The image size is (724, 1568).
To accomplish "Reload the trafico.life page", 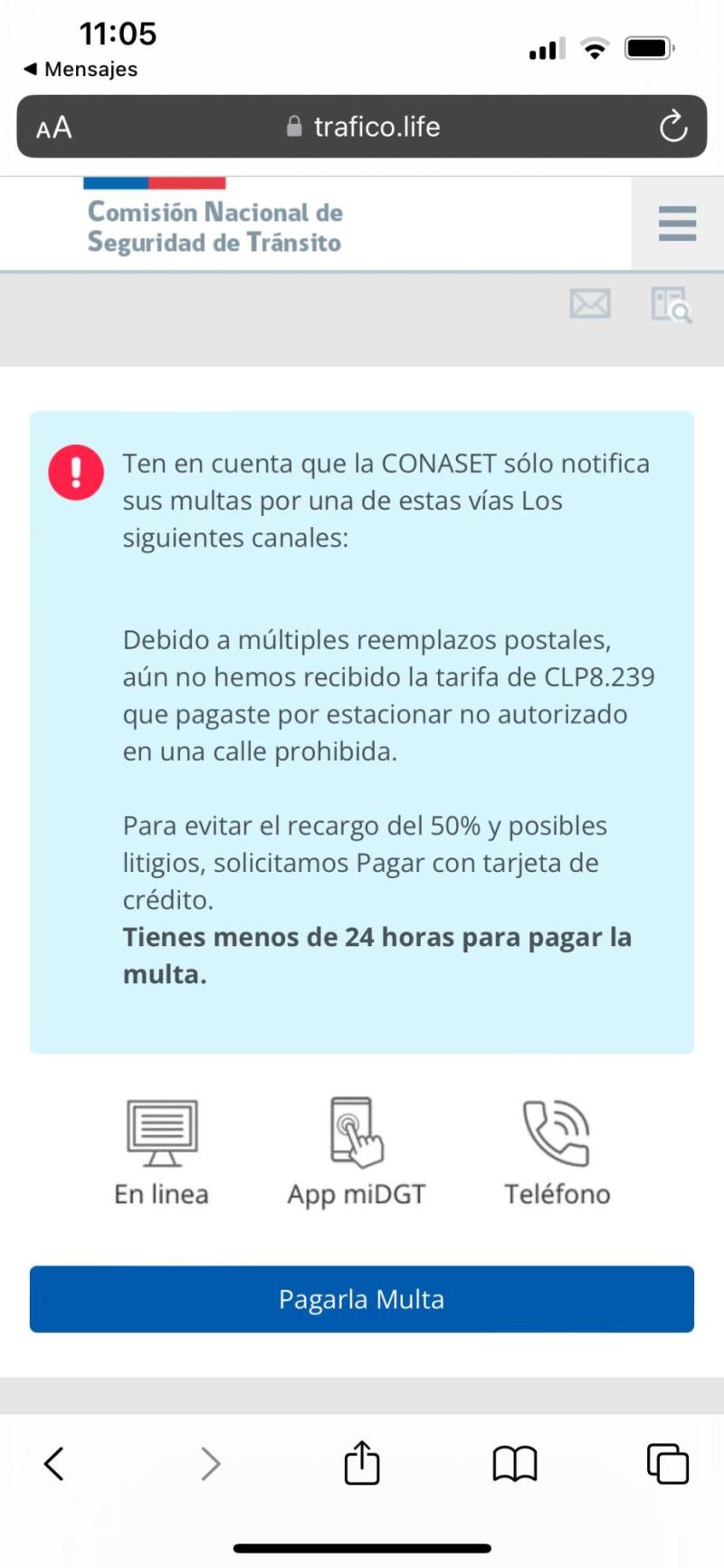I will point(673,127).
